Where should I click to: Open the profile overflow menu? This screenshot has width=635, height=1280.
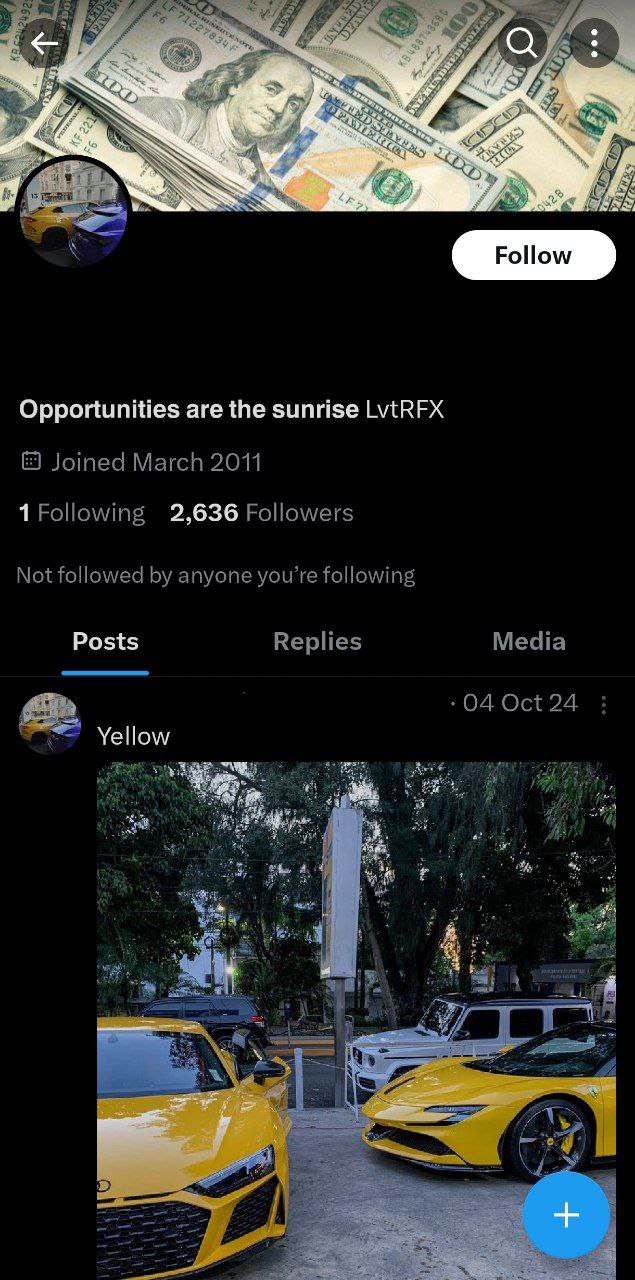[x=594, y=43]
